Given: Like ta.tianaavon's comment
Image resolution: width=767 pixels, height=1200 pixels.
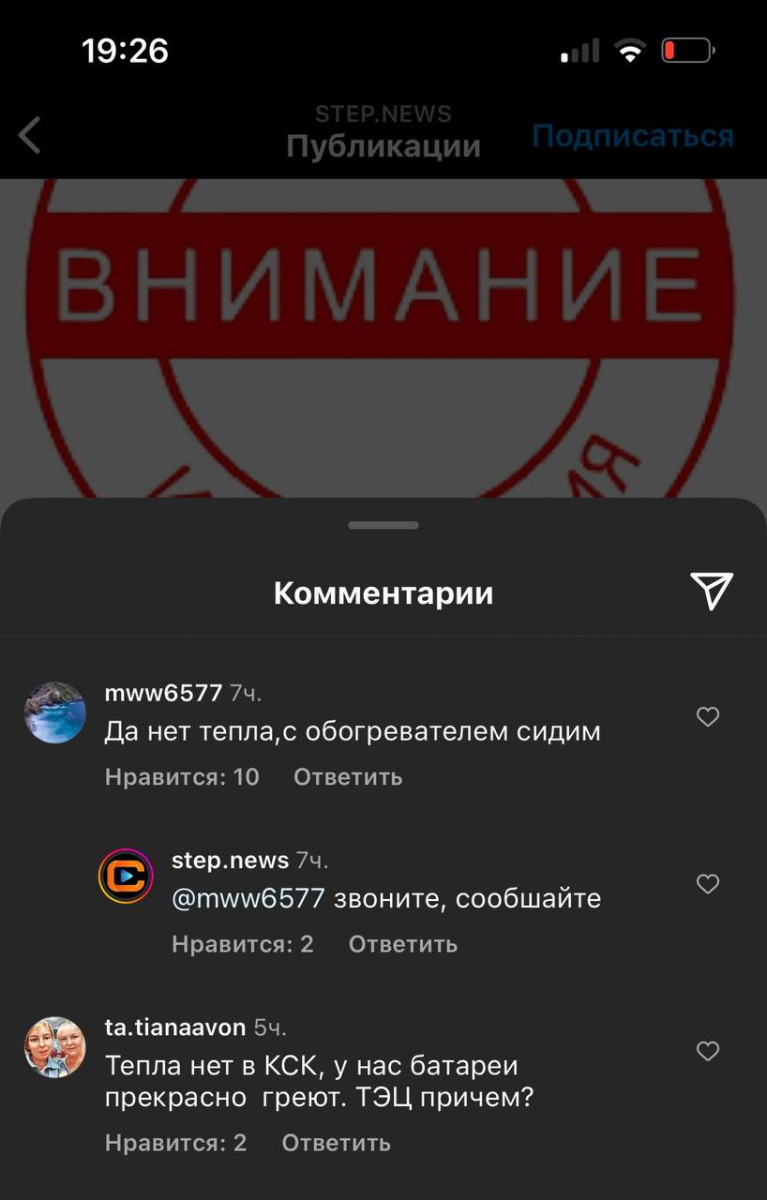Looking at the screenshot, I should pos(708,1051).
